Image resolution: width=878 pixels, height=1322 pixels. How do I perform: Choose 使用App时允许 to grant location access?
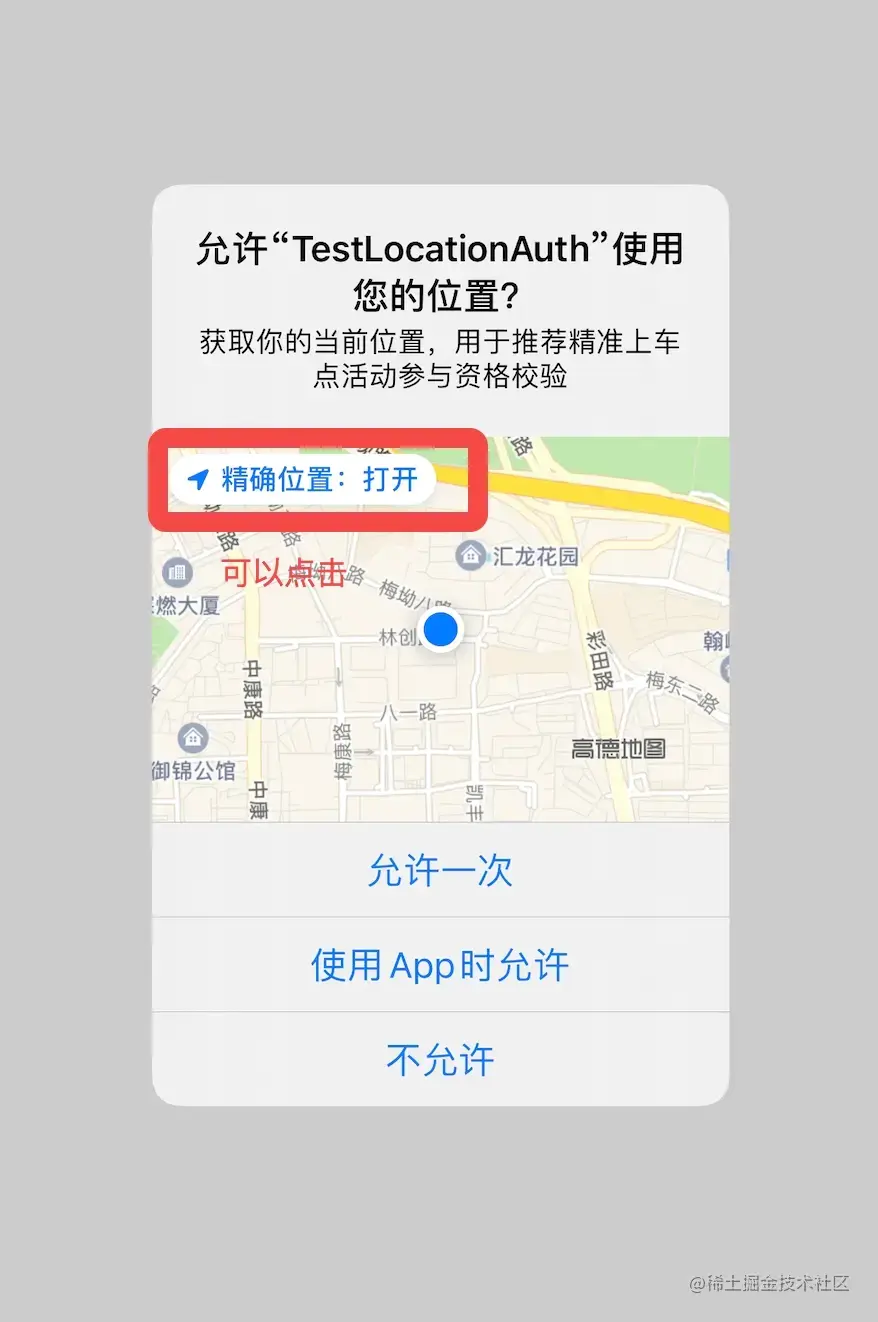[x=439, y=964]
